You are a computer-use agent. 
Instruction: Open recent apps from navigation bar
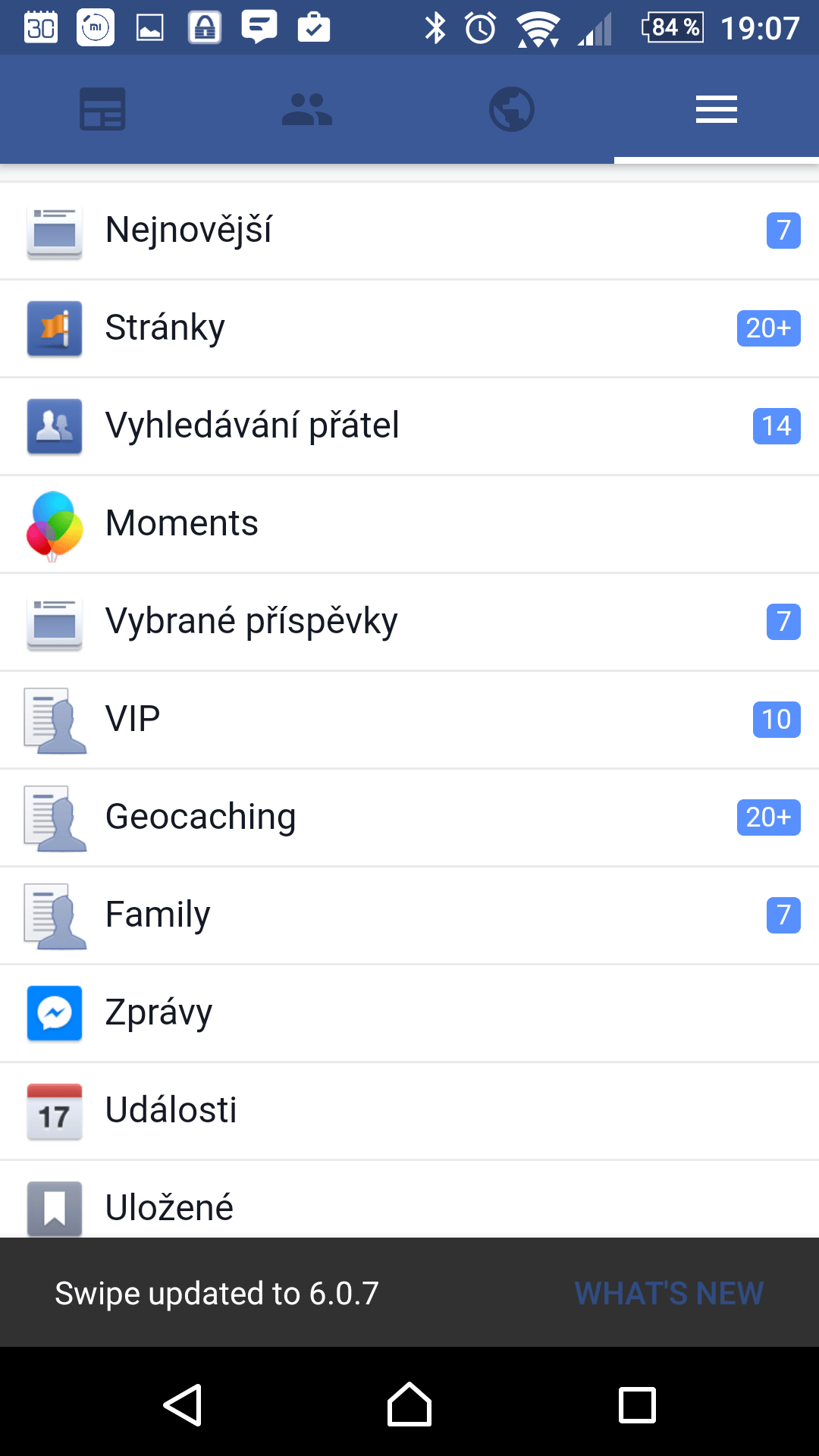point(637,1405)
